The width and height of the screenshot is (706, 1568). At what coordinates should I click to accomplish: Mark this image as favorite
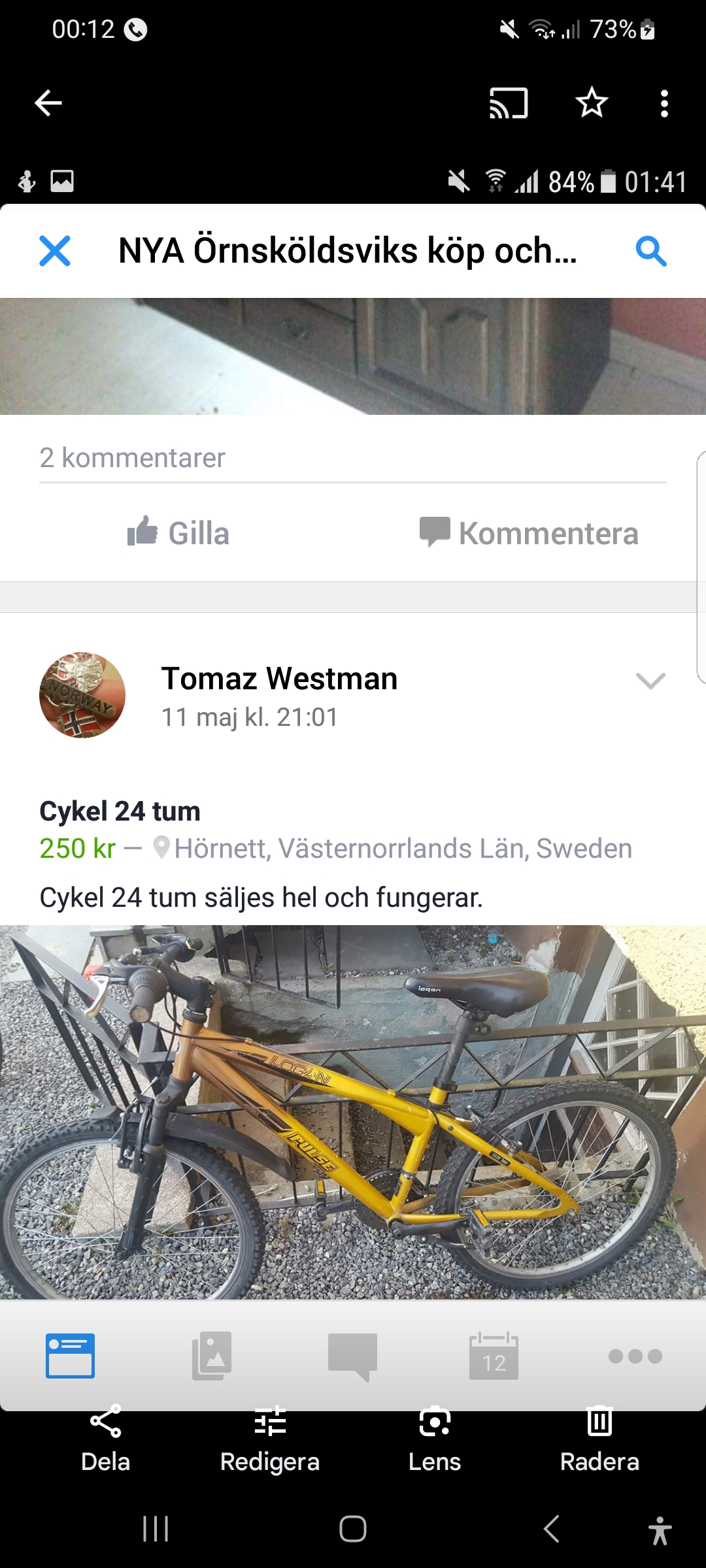(592, 103)
